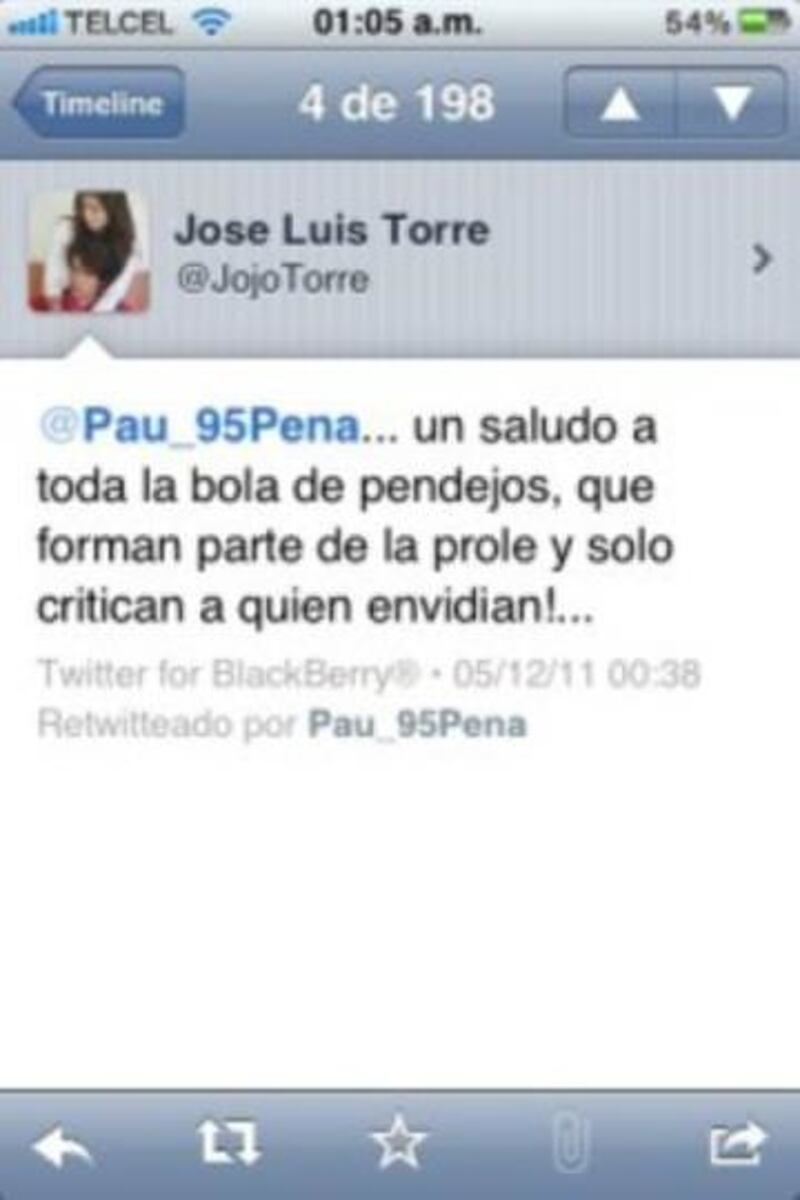This screenshot has height=1200, width=800.
Task: Reply to this tweet
Action: pos(62,1144)
